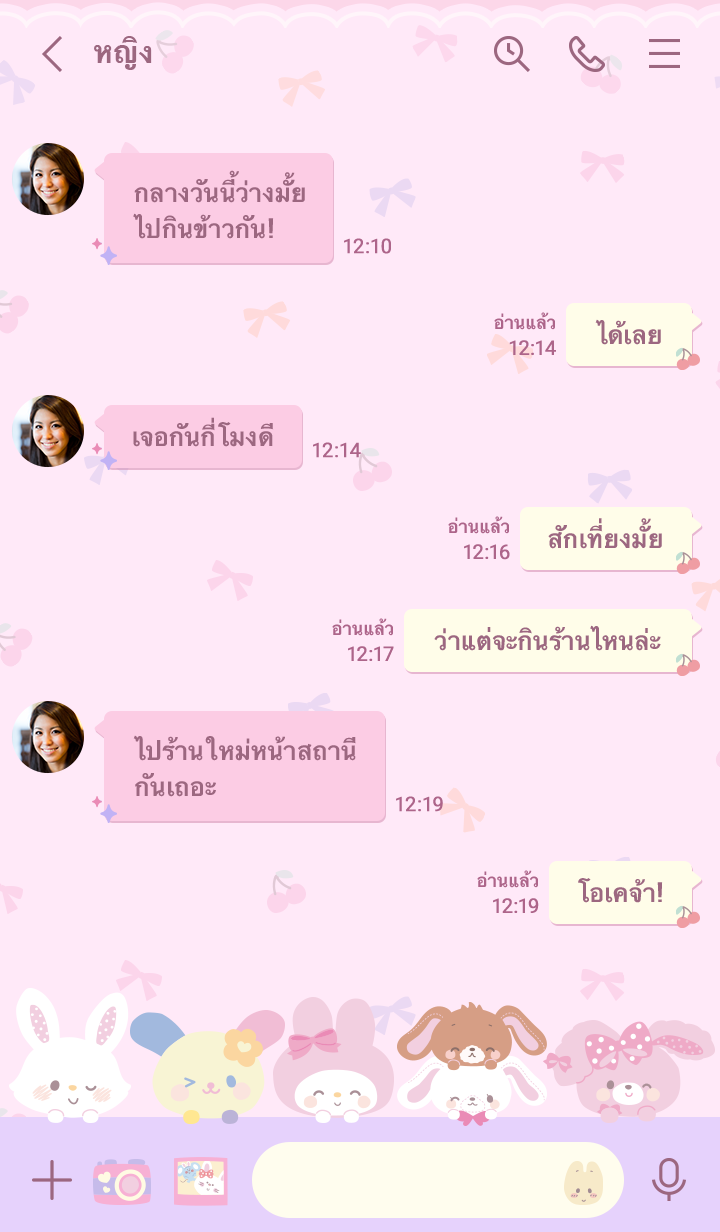The width and height of the screenshot is (720, 1232).
Task: Start a voice call with หญิง
Action: pos(586,54)
